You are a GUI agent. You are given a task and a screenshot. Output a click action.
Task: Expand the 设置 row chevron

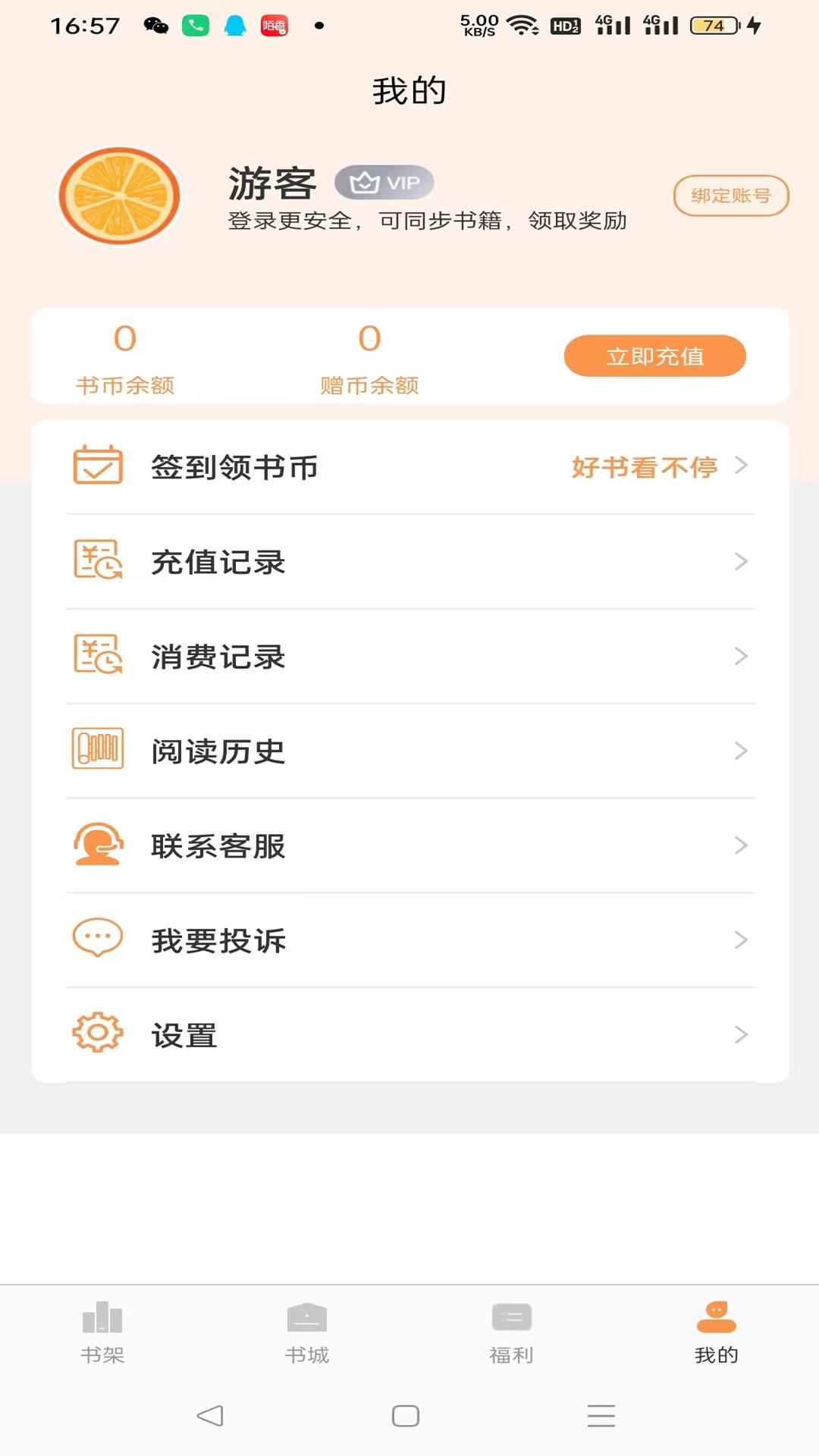(x=742, y=1032)
